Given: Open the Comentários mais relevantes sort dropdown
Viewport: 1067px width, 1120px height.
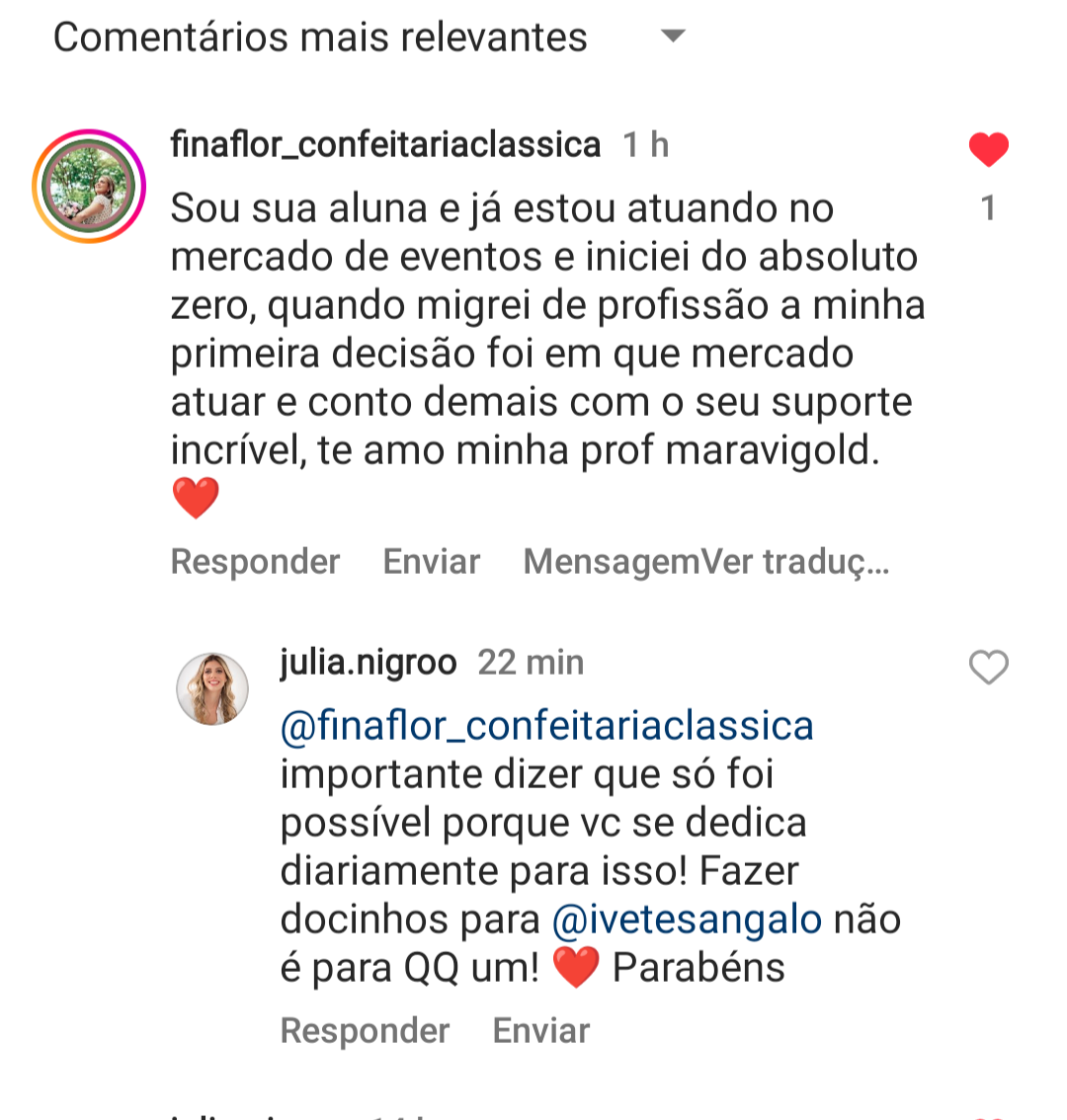Looking at the screenshot, I should (x=672, y=38).
